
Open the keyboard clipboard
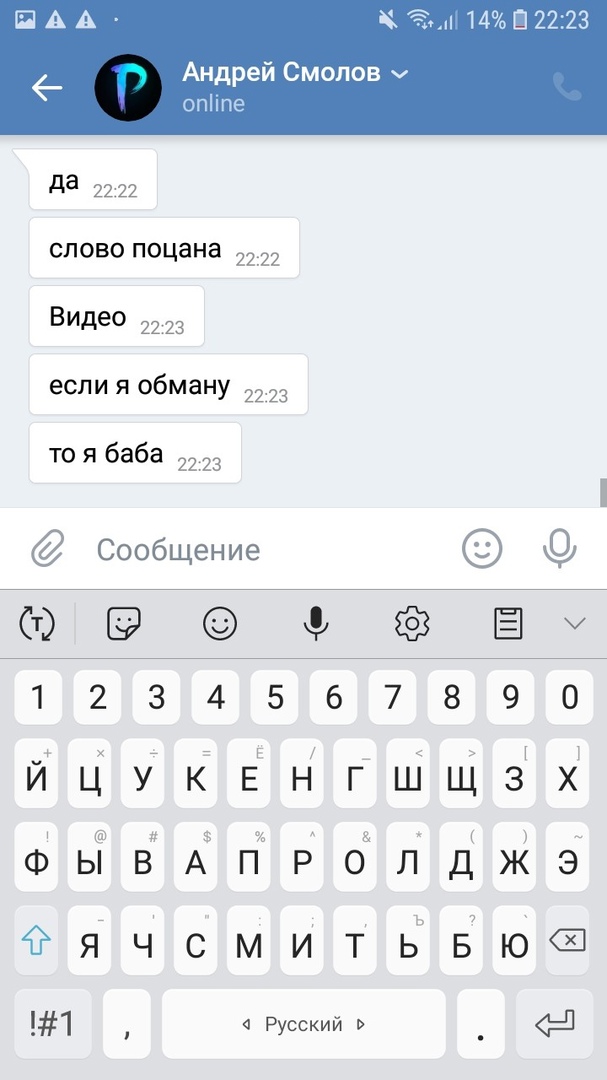coord(509,624)
